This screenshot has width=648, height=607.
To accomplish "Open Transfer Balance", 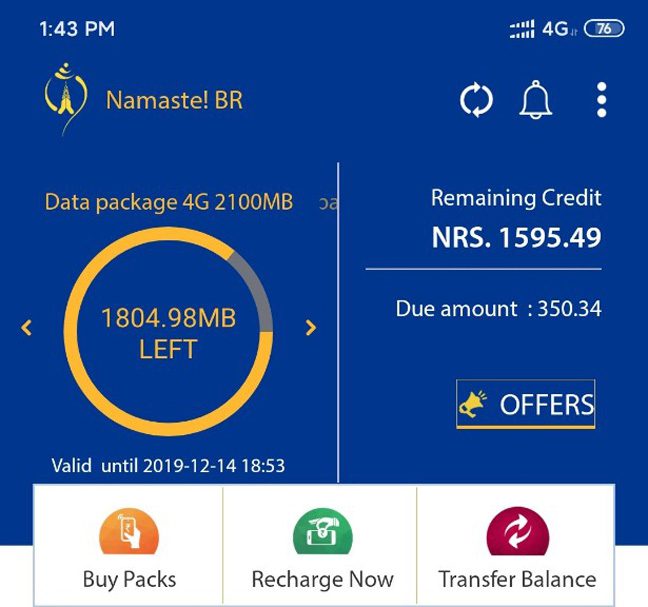I will [517, 549].
